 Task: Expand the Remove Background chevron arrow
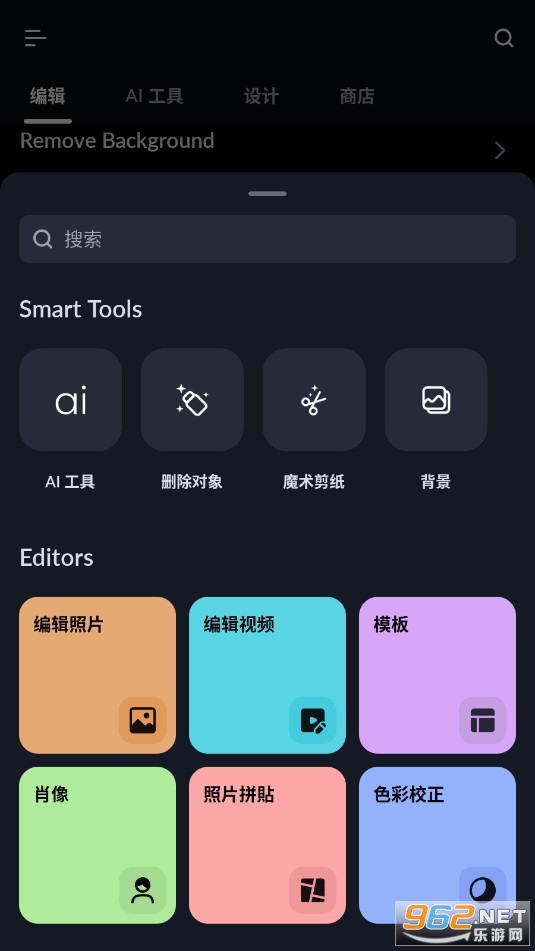click(500, 150)
